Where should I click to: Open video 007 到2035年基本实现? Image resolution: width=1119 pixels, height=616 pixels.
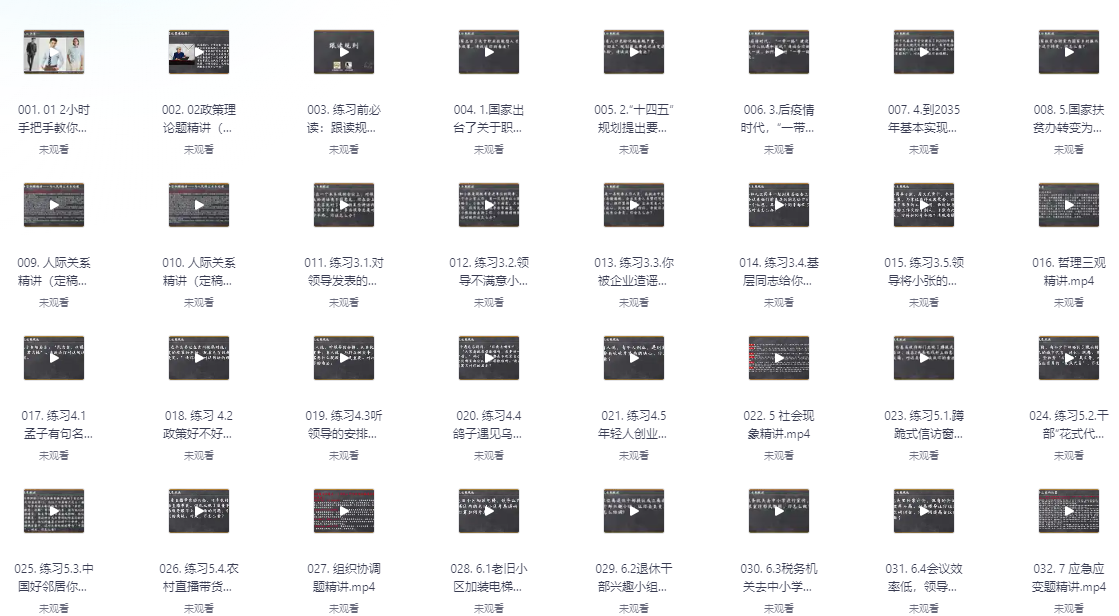coord(924,52)
